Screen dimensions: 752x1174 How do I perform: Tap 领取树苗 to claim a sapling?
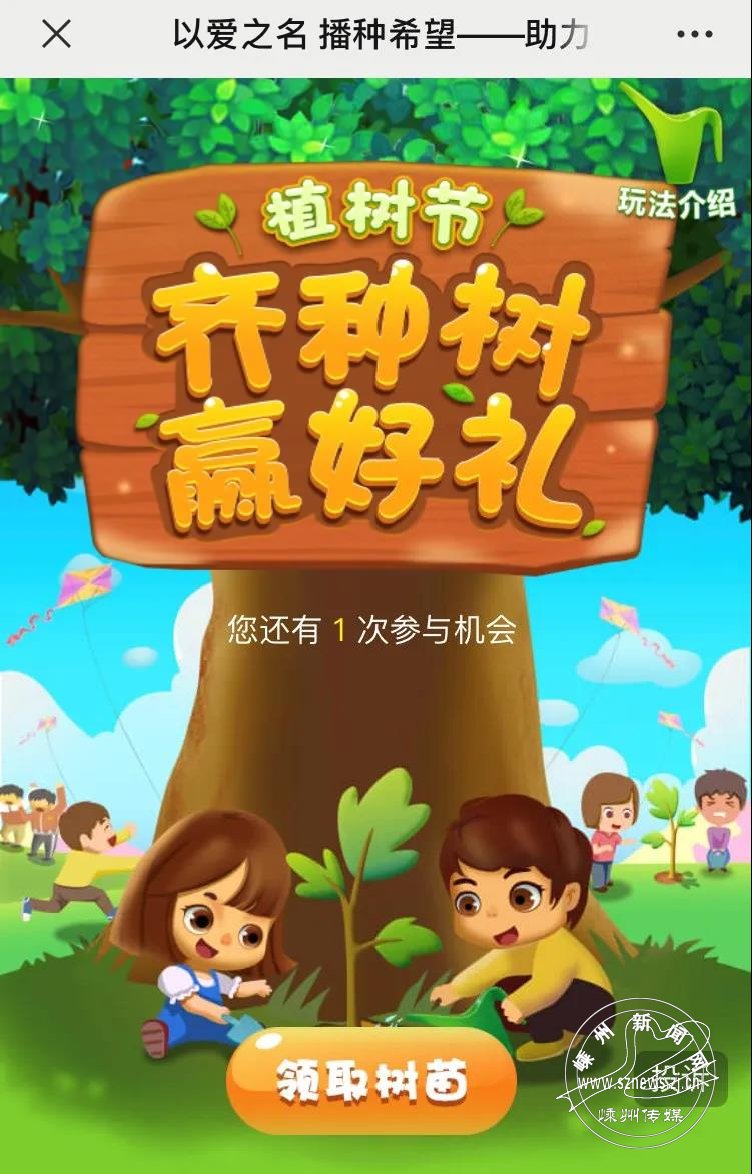(x=371, y=1081)
